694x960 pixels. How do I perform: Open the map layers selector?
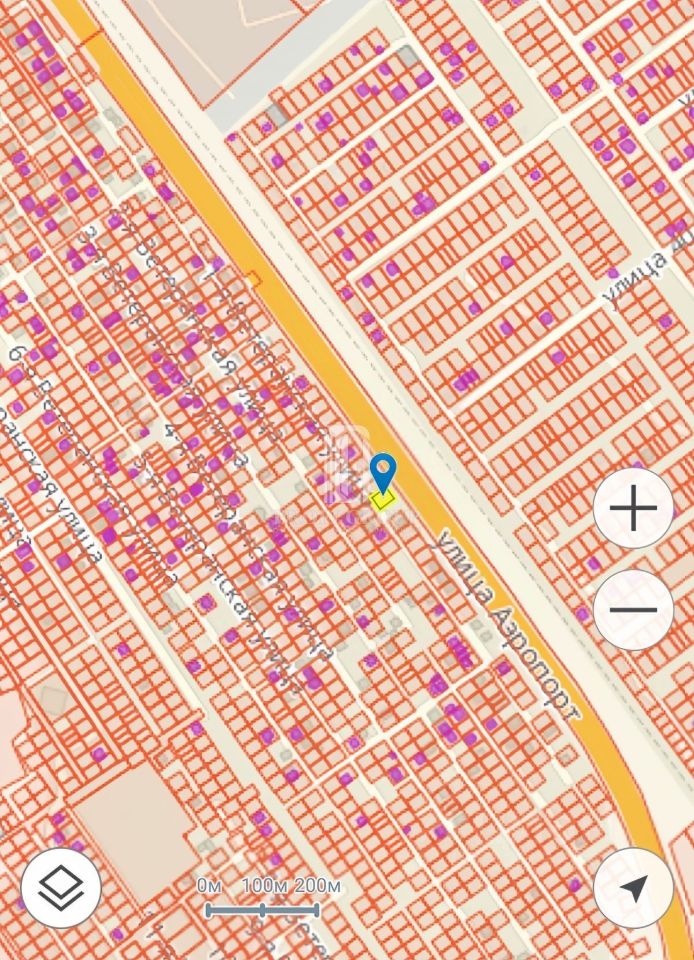[x=61, y=887]
